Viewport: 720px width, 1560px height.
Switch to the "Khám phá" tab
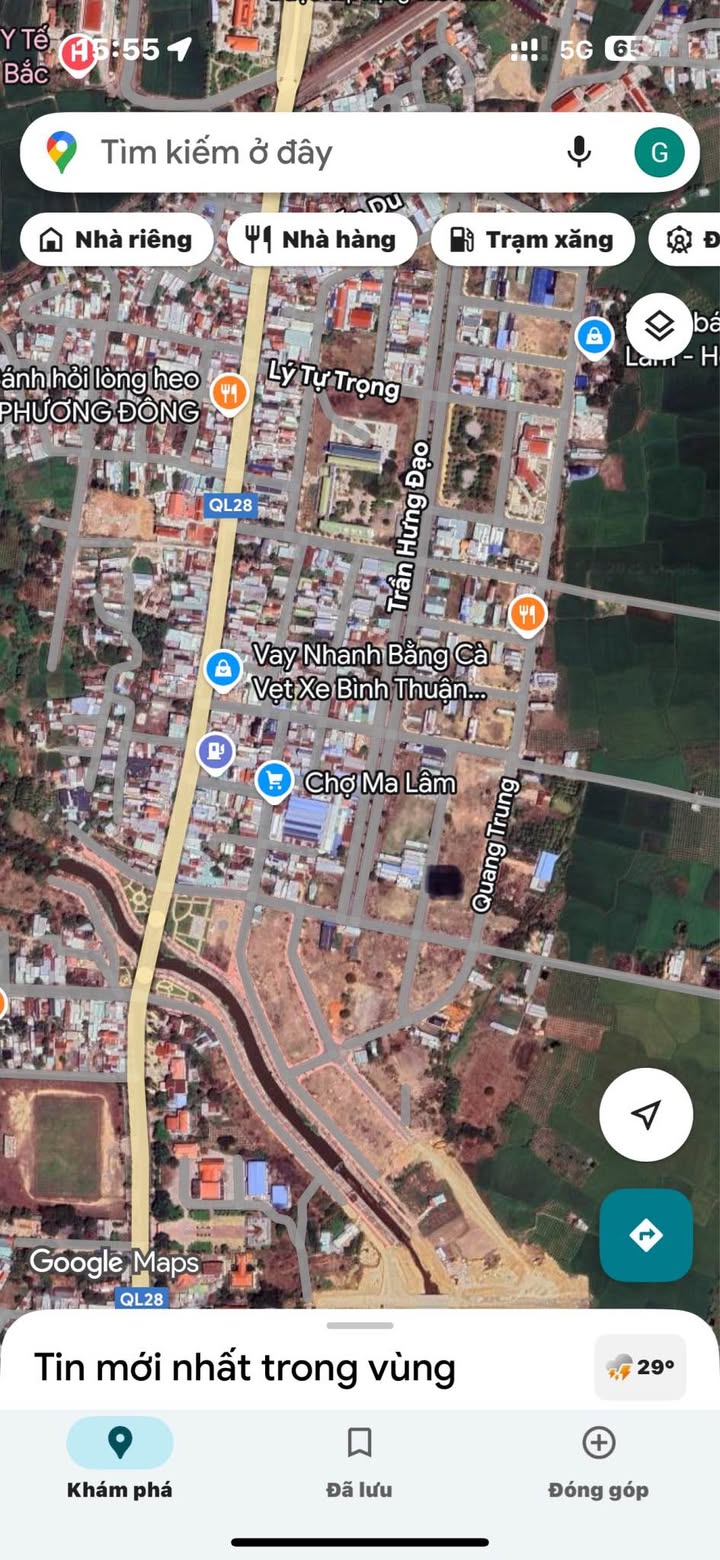point(120,1460)
